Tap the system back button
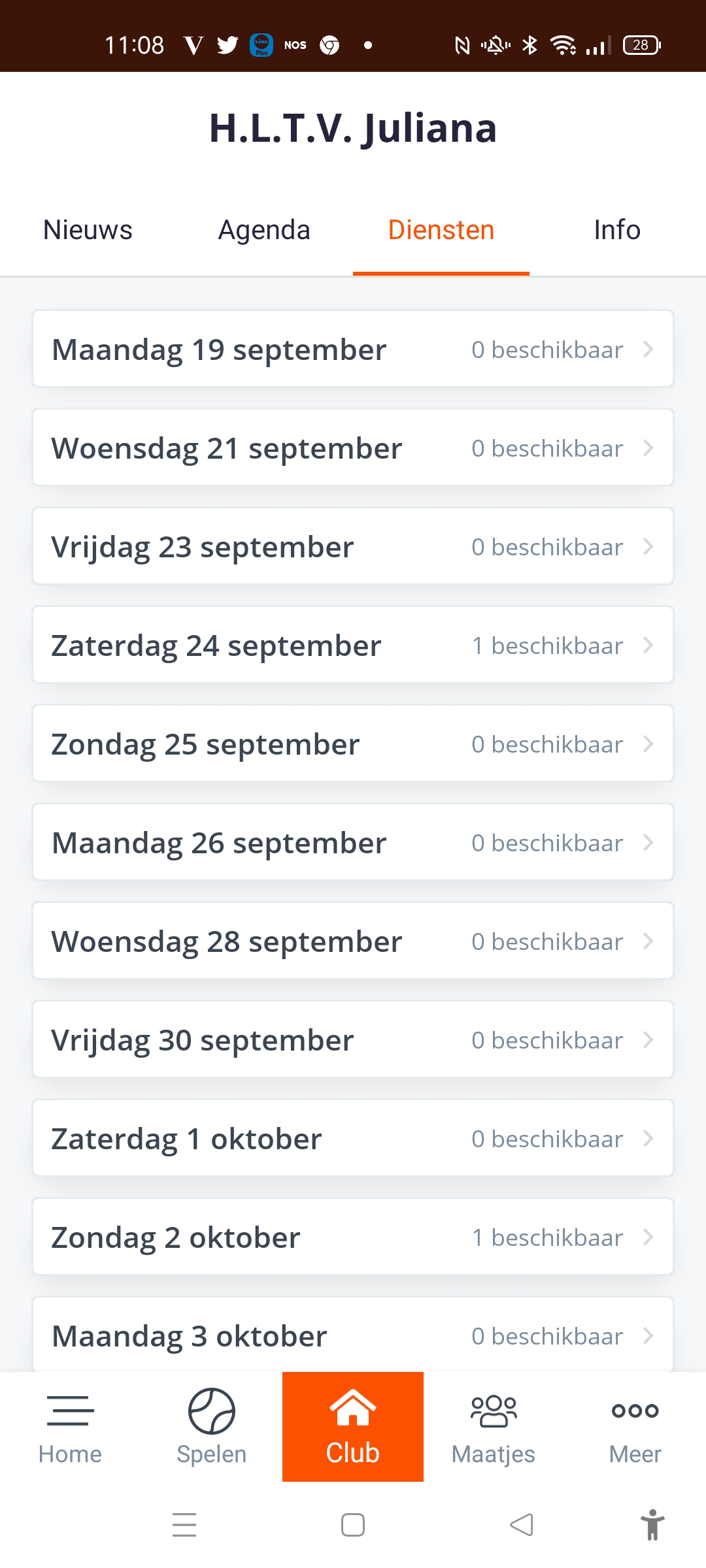Screen dimensions: 706x1568 [522, 1526]
